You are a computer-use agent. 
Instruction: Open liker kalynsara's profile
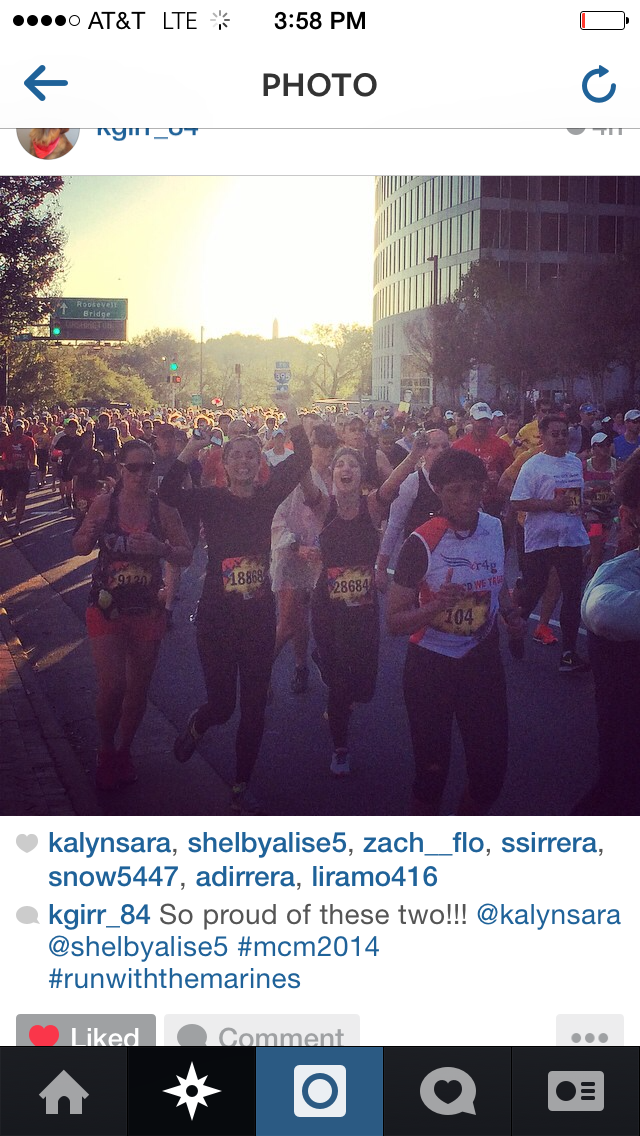pyautogui.click(x=109, y=844)
